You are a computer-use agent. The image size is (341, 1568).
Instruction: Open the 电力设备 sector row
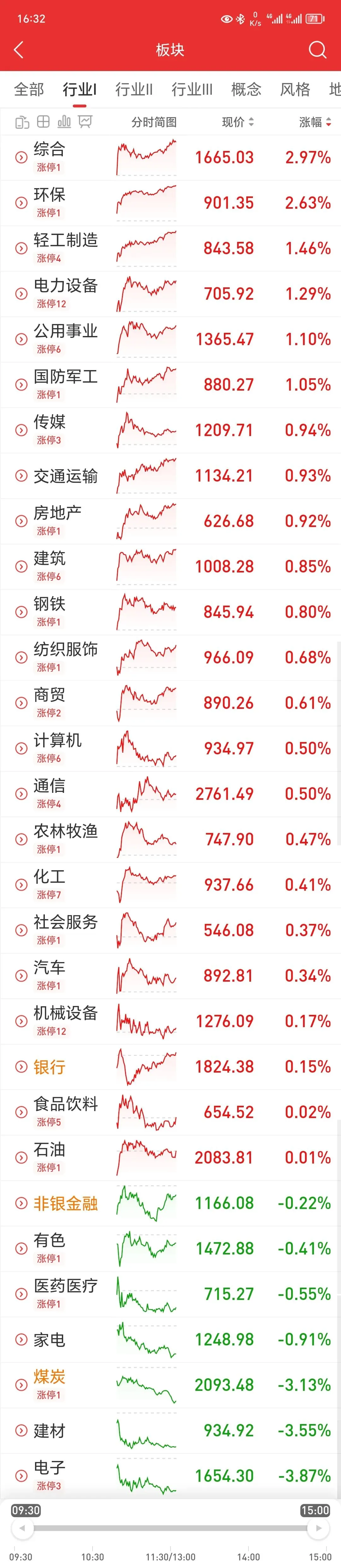170,294
